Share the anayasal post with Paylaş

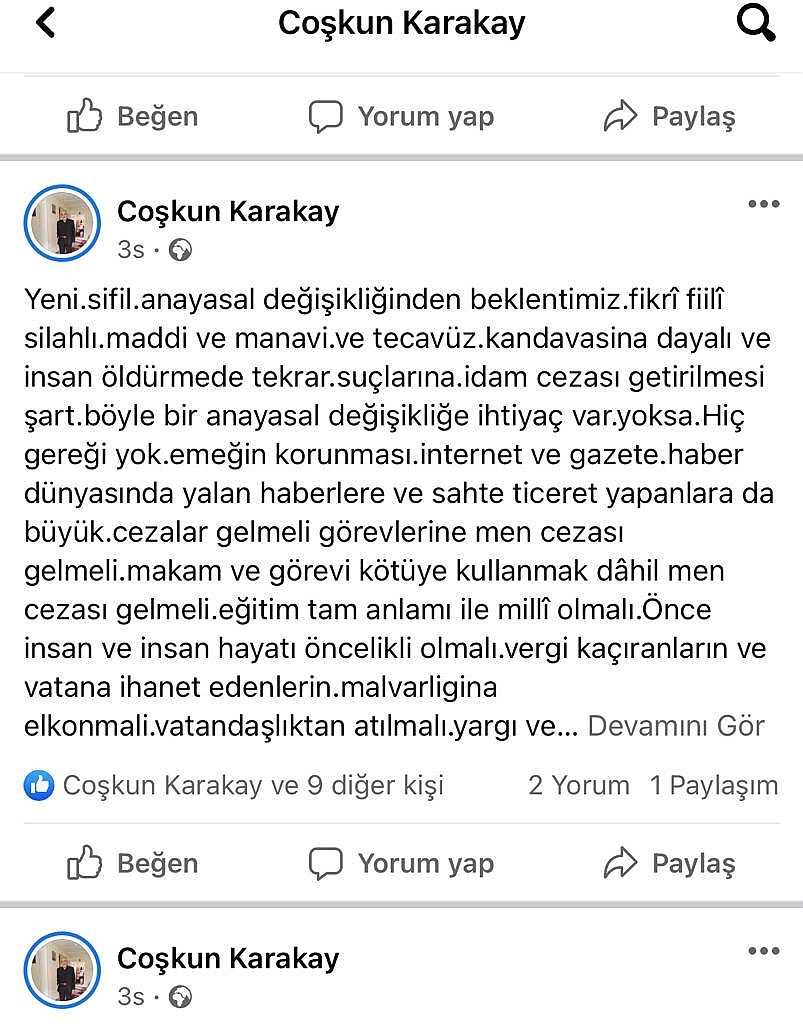pos(669,863)
